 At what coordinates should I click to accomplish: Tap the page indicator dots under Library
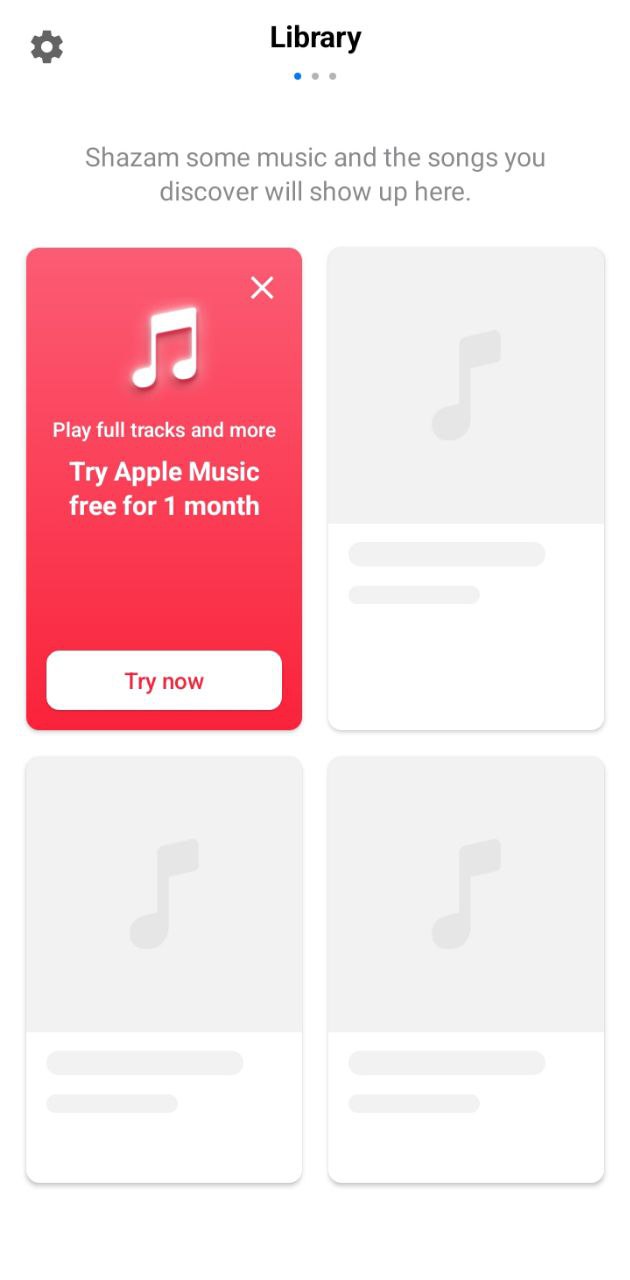click(315, 76)
